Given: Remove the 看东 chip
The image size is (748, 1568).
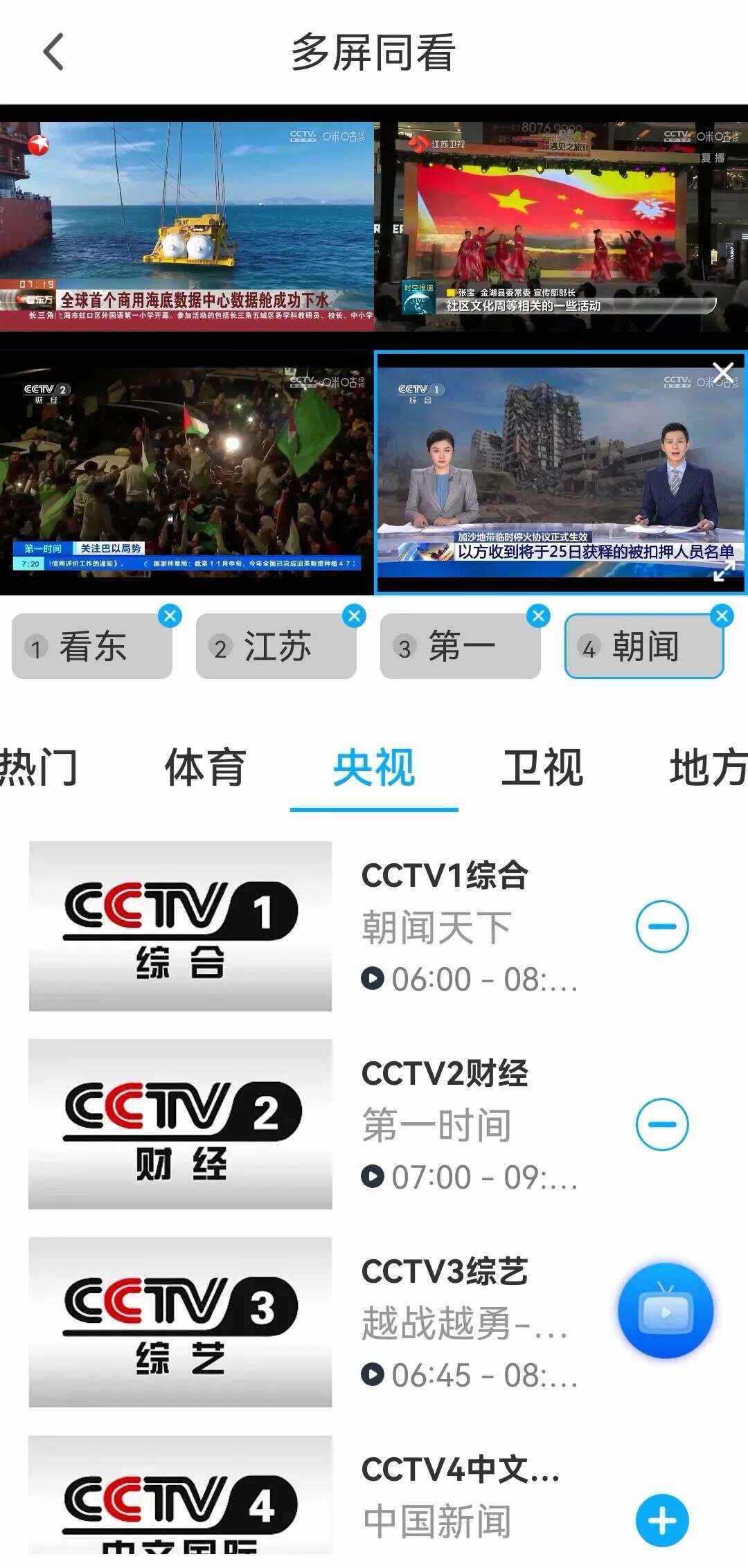Looking at the screenshot, I should point(170,615).
